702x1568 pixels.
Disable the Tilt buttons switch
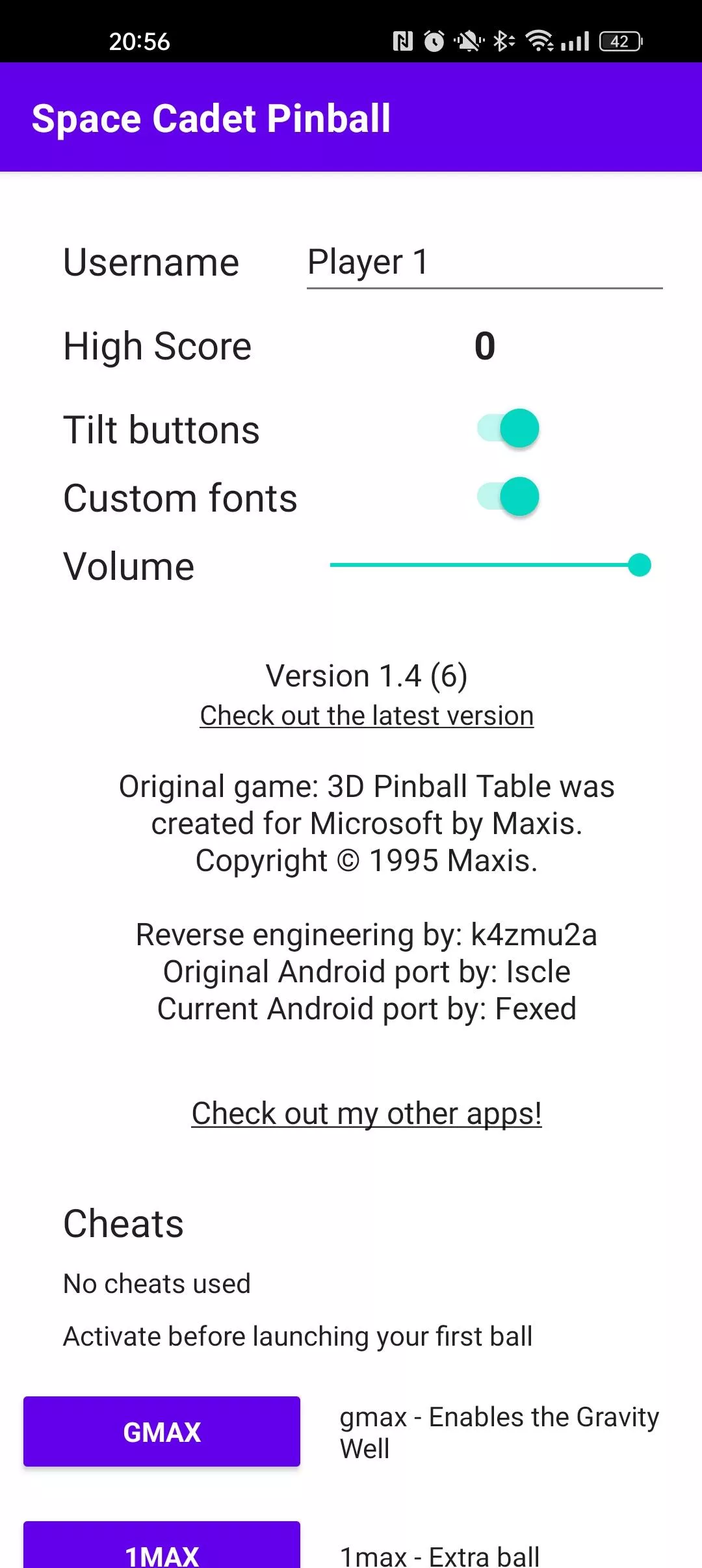[508, 429]
